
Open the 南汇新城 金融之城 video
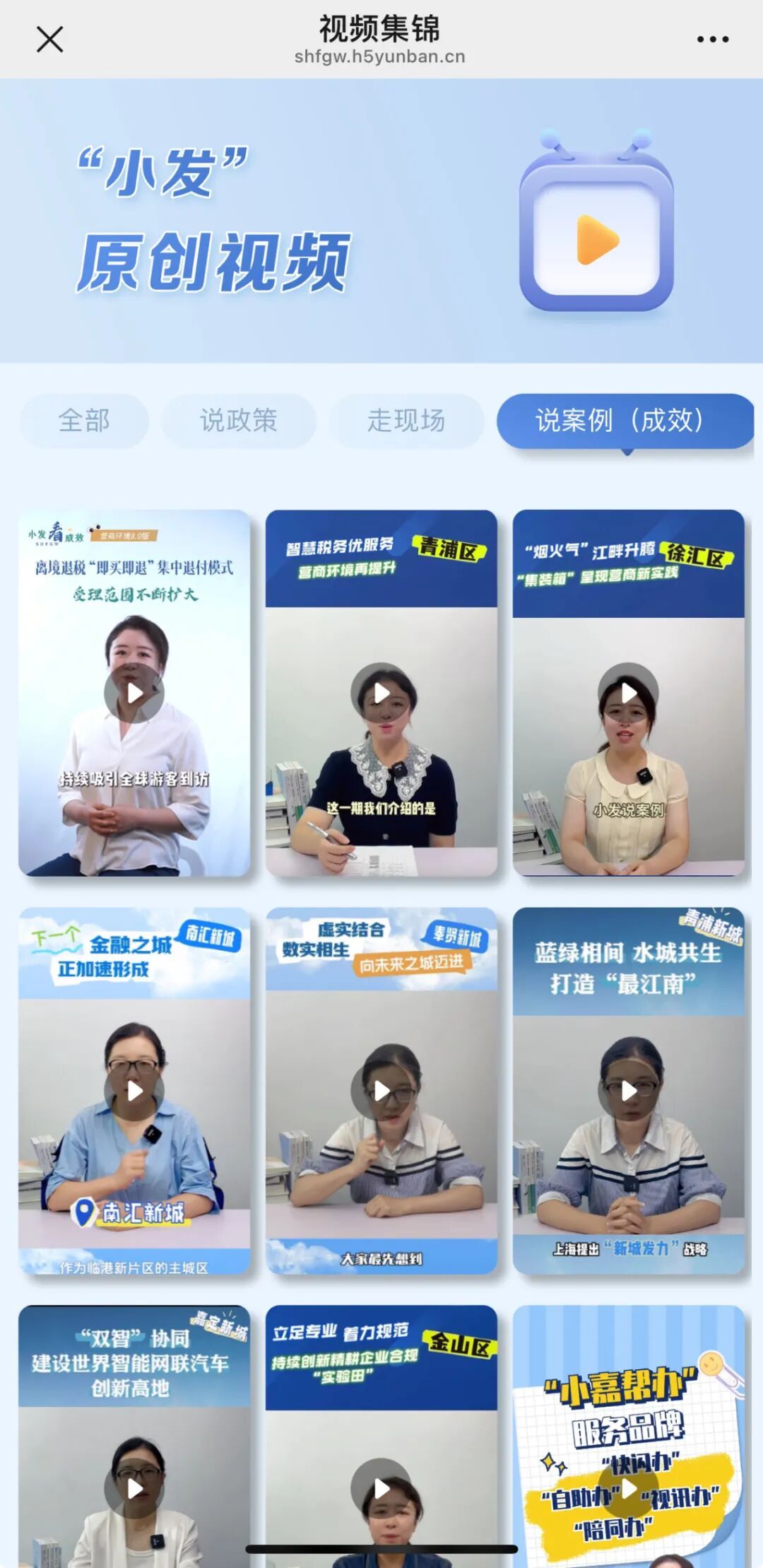pos(134,1092)
